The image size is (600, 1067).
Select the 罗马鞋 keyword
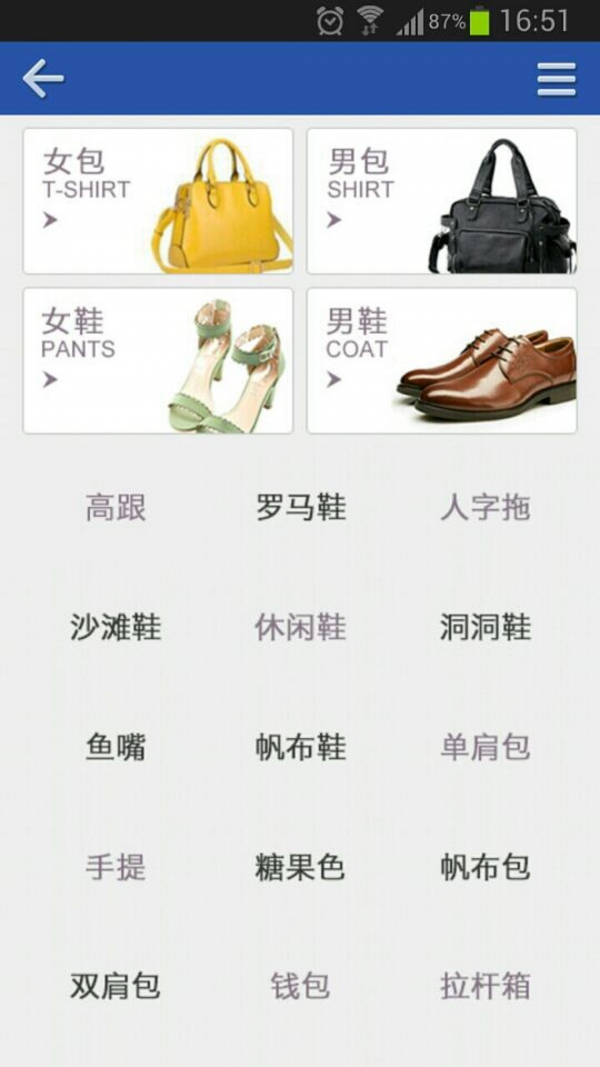[300, 508]
